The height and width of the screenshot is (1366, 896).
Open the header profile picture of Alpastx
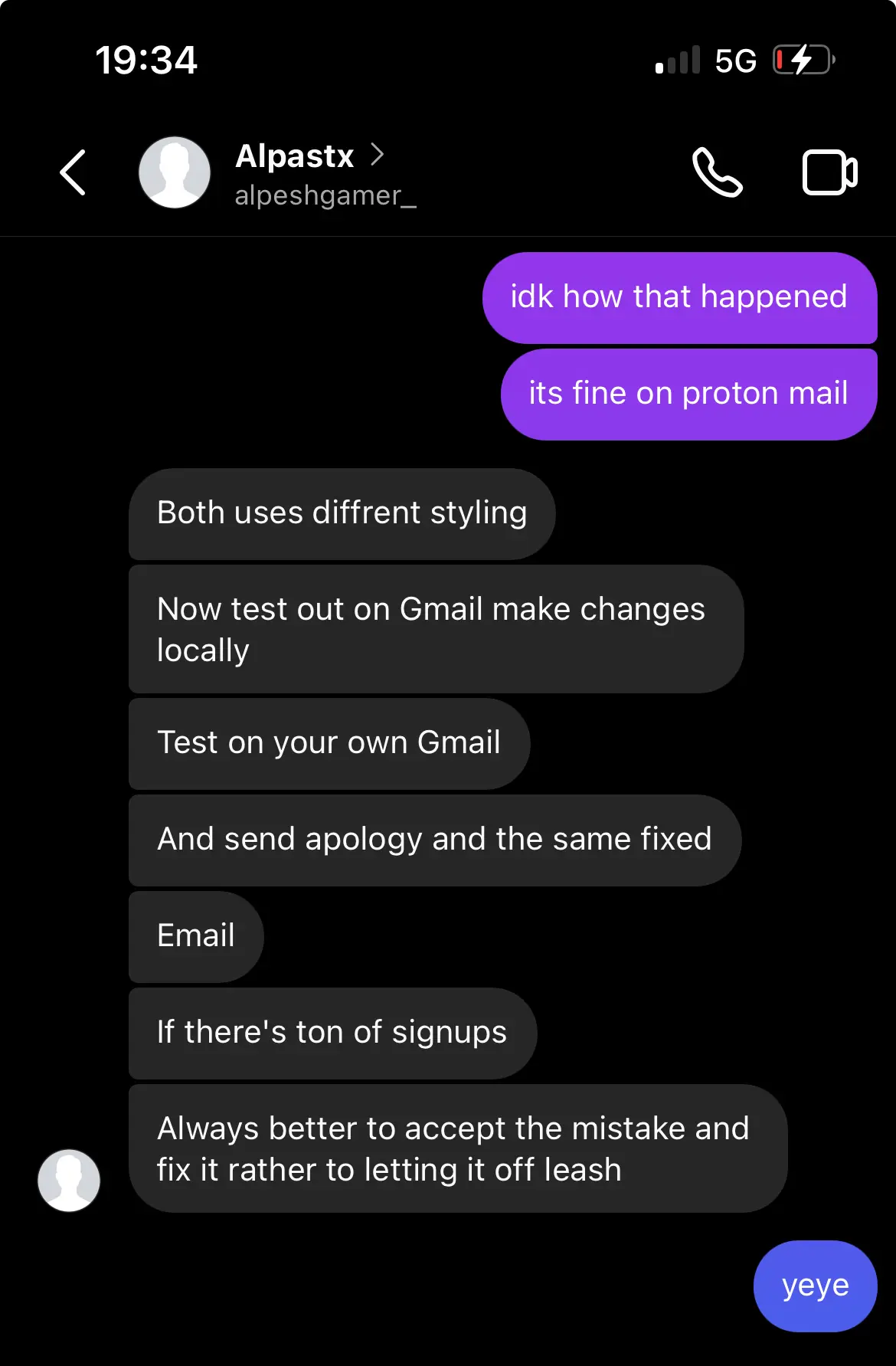(x=175, y=172)
